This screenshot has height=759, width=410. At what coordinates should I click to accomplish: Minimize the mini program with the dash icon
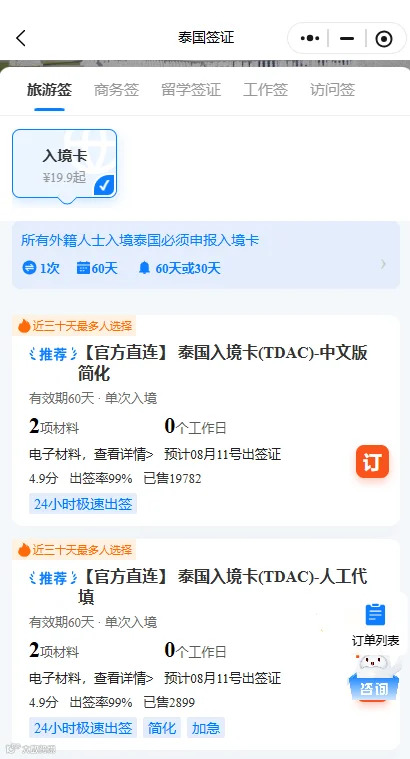(x=347, y=38)
